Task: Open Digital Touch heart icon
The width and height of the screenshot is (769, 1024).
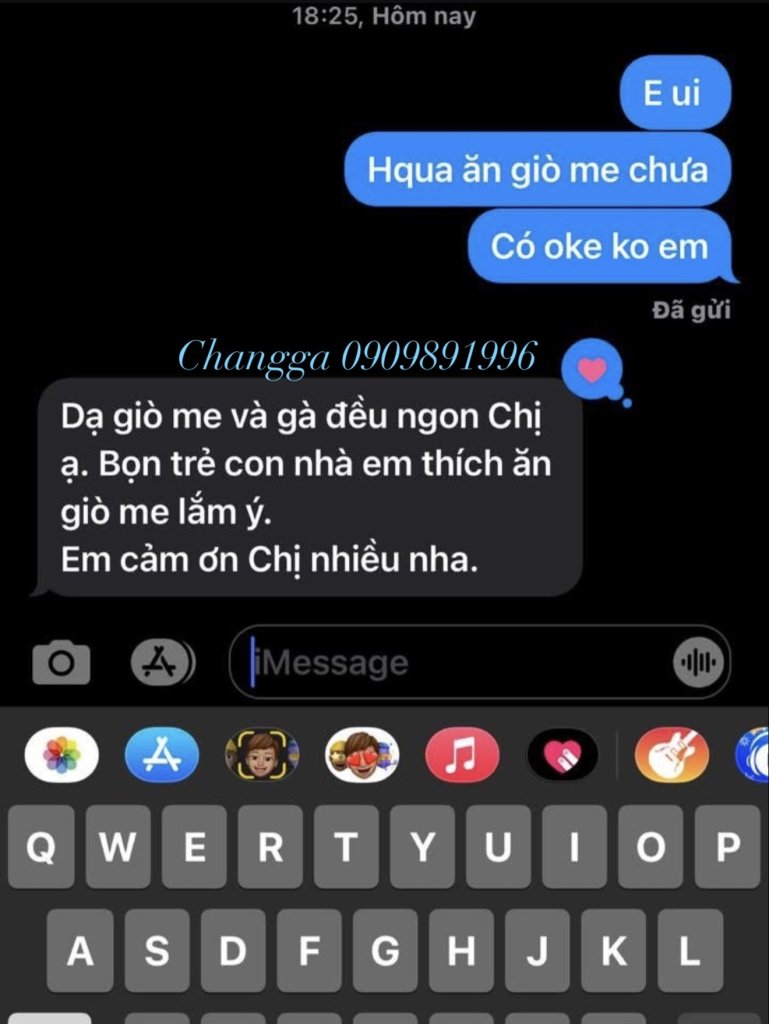Action: pos(563,754)
